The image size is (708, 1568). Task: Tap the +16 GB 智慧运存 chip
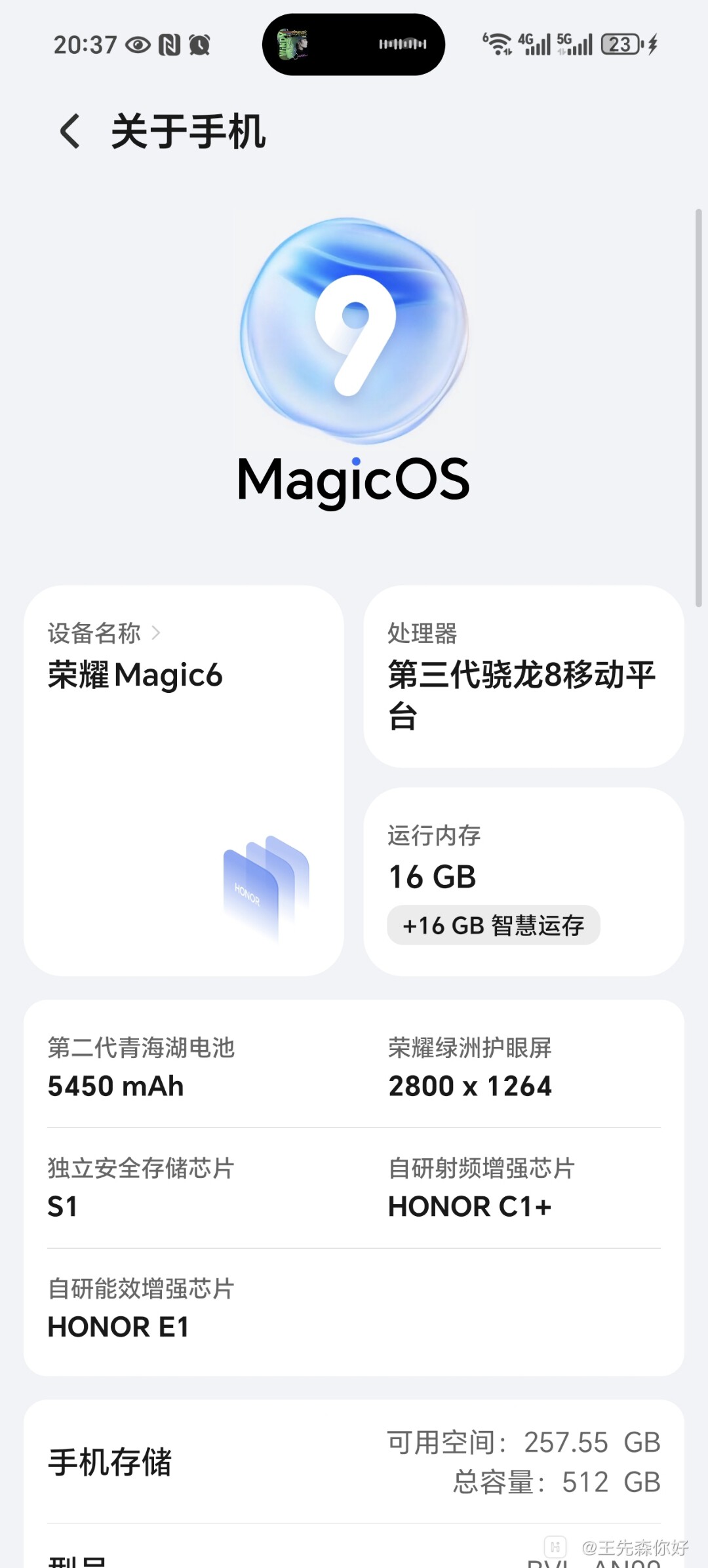pyautogui.click(x=493, y=925)
